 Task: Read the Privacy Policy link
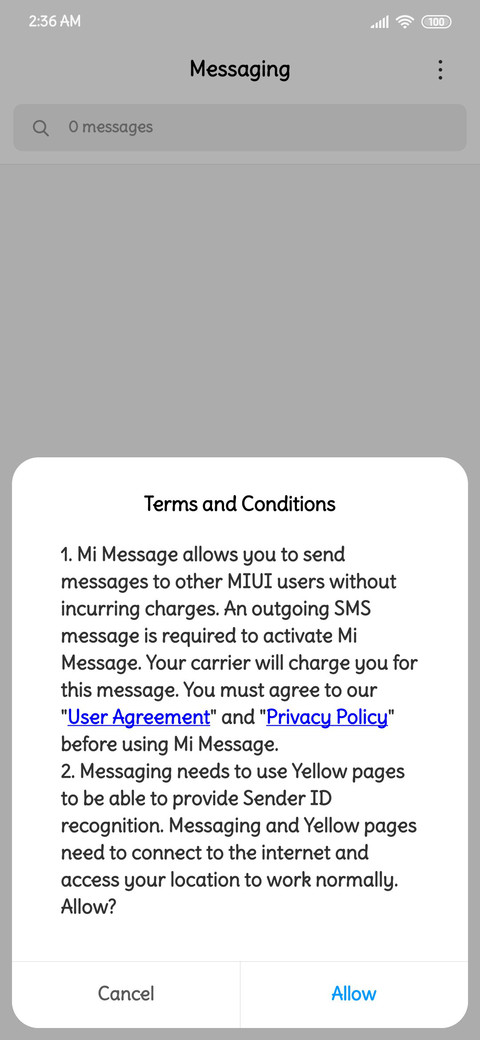327,716
